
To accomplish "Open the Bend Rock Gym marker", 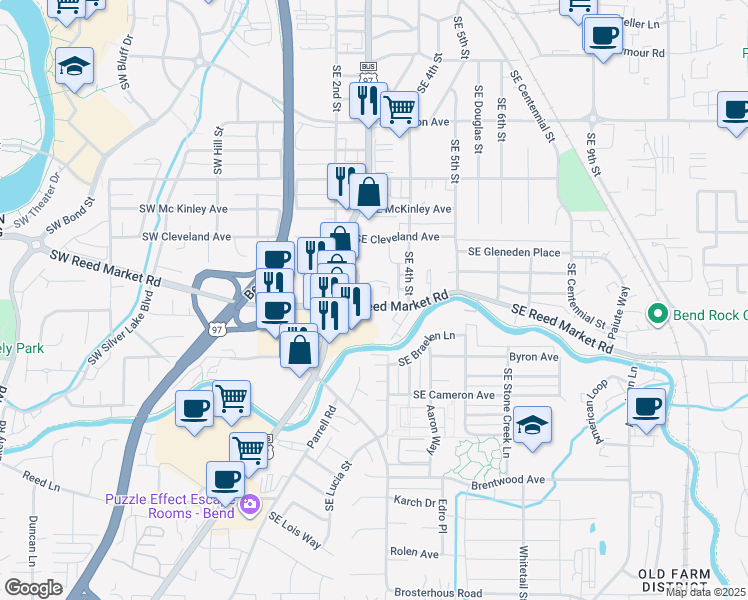I will click(657, 314).
